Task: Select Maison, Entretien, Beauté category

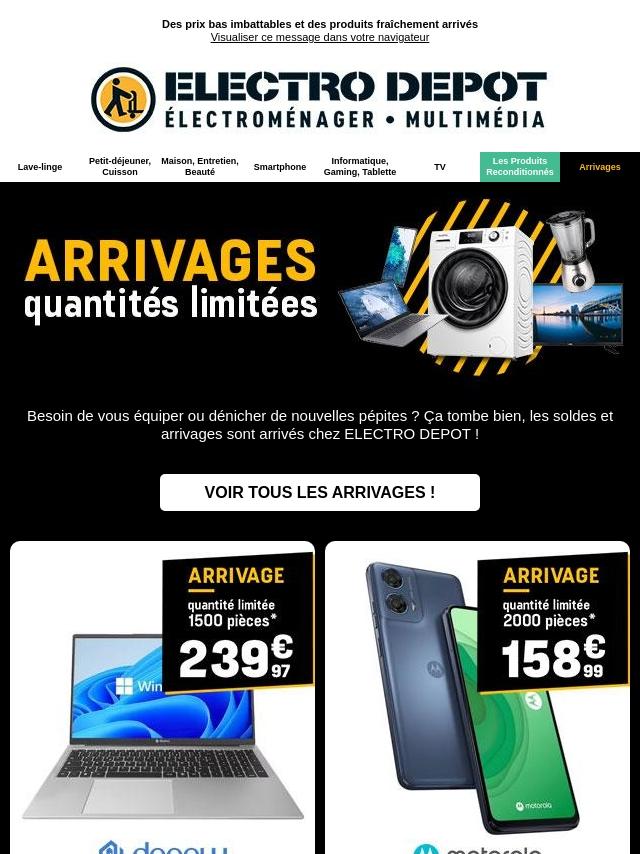Action: coord(200,167)
